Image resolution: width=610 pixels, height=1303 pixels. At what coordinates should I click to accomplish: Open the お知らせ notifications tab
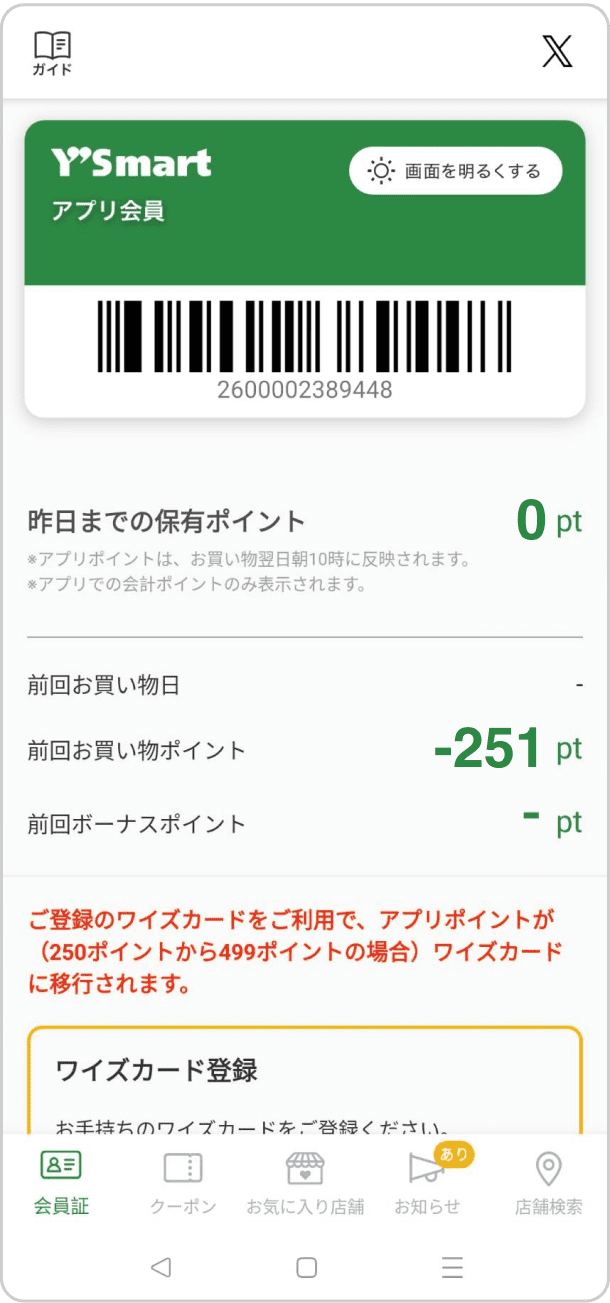[428, 1182]
